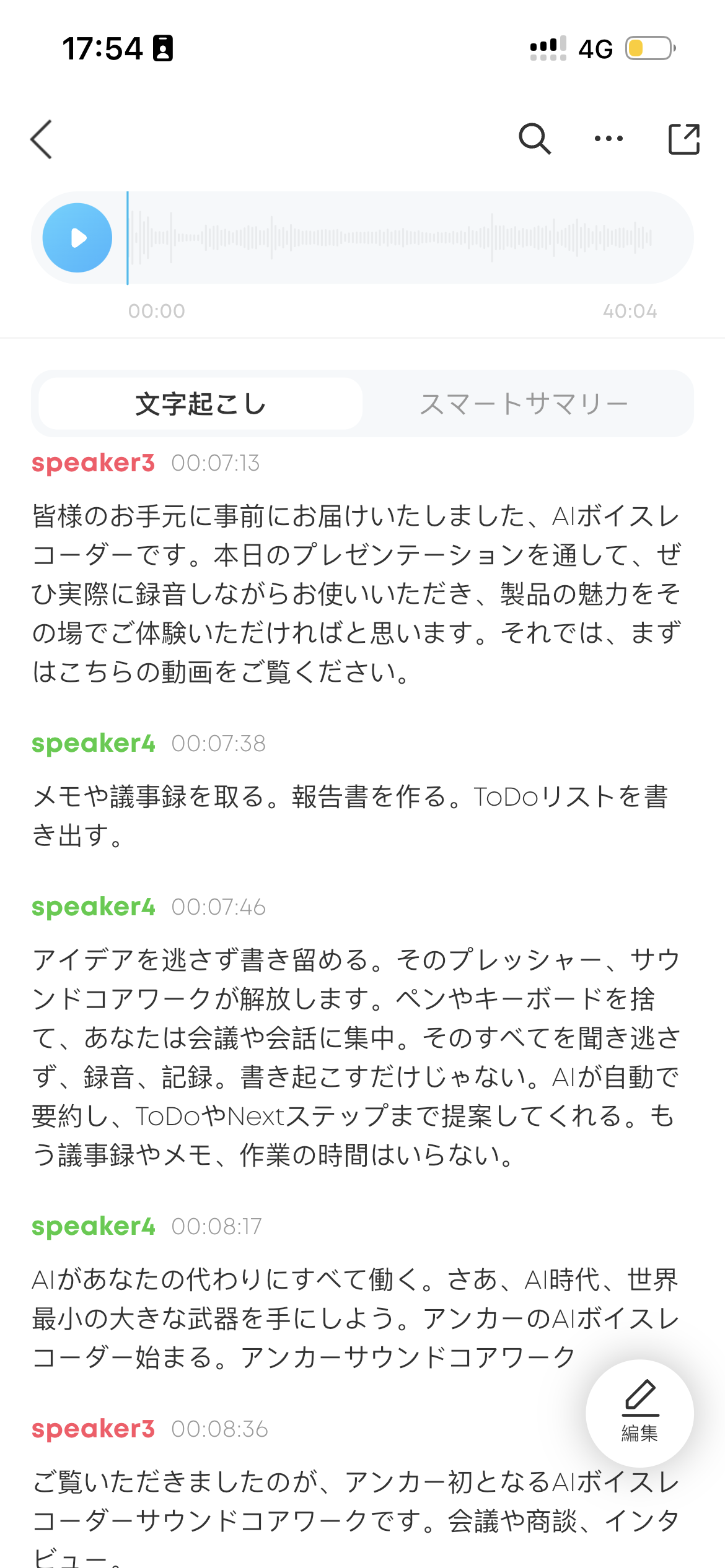Share or export this recording
Viewport: 725px width, 1568px height.
coord(683,139)
